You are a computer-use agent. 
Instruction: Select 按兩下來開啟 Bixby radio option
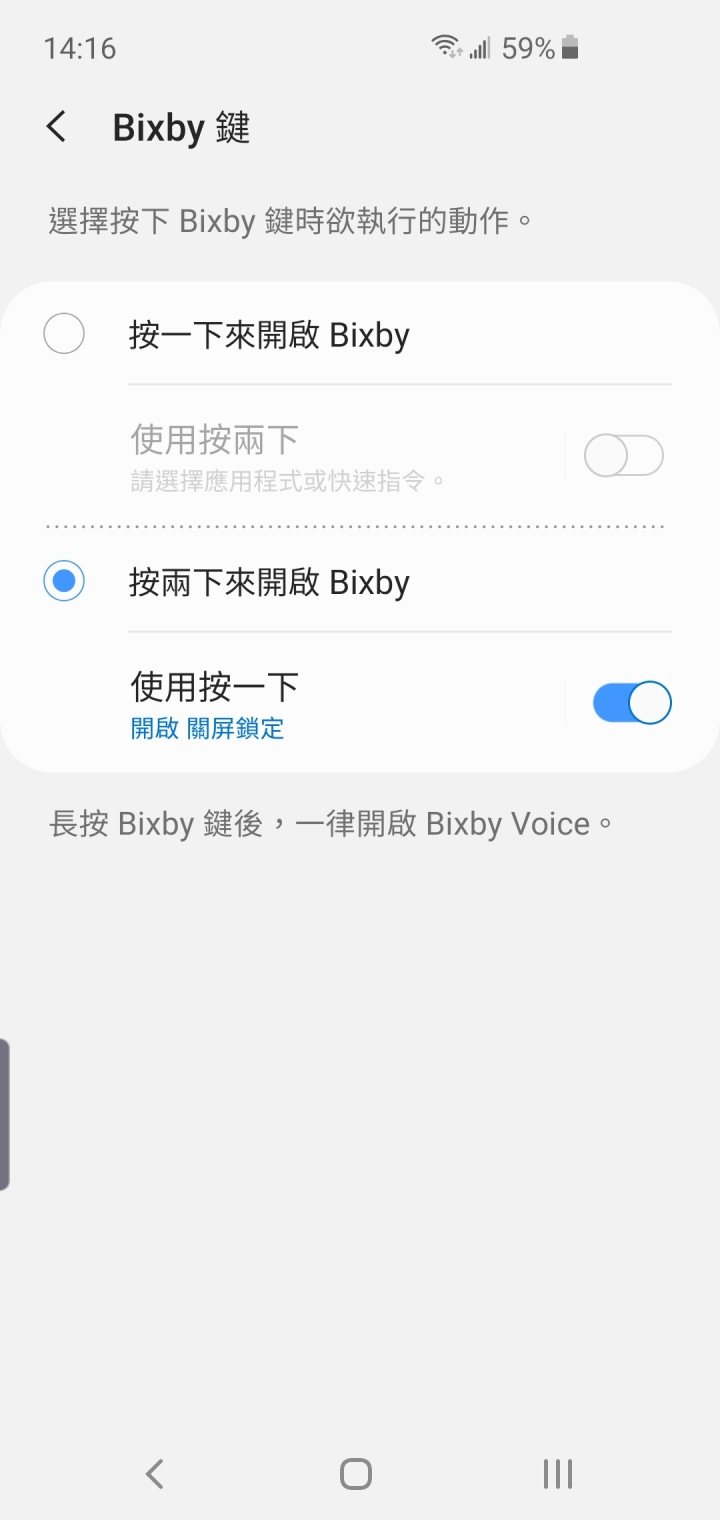click(64, 582)
